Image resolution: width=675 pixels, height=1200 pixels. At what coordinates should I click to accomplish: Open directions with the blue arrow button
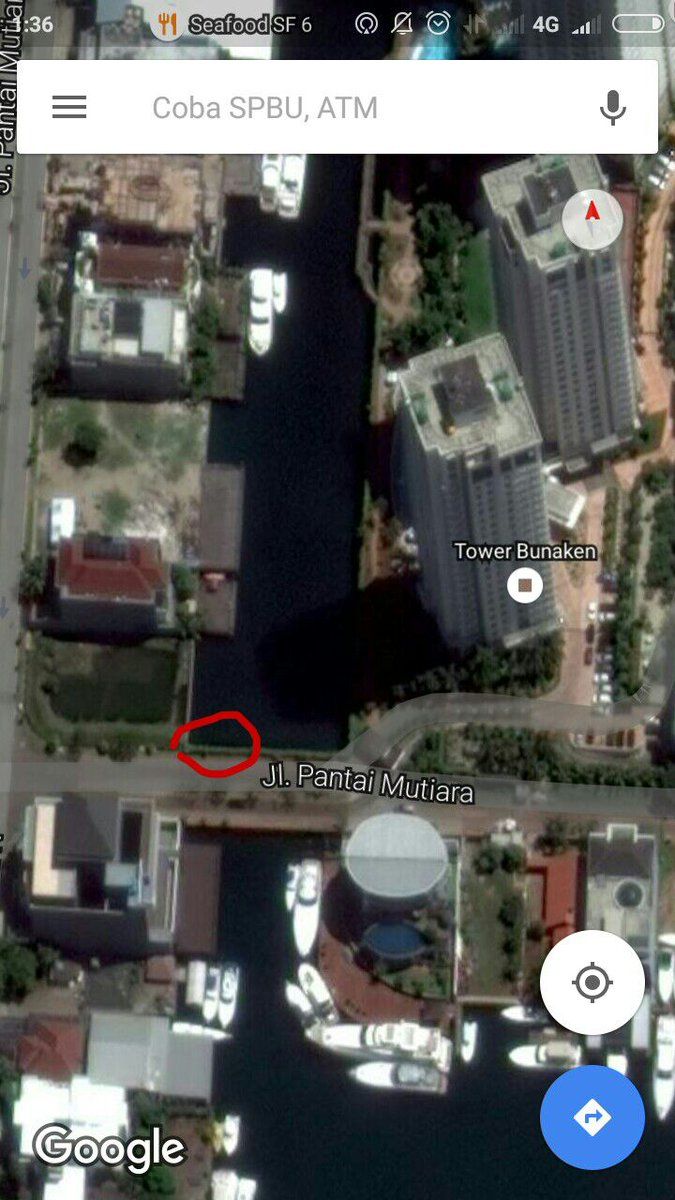click(592, 1117)
